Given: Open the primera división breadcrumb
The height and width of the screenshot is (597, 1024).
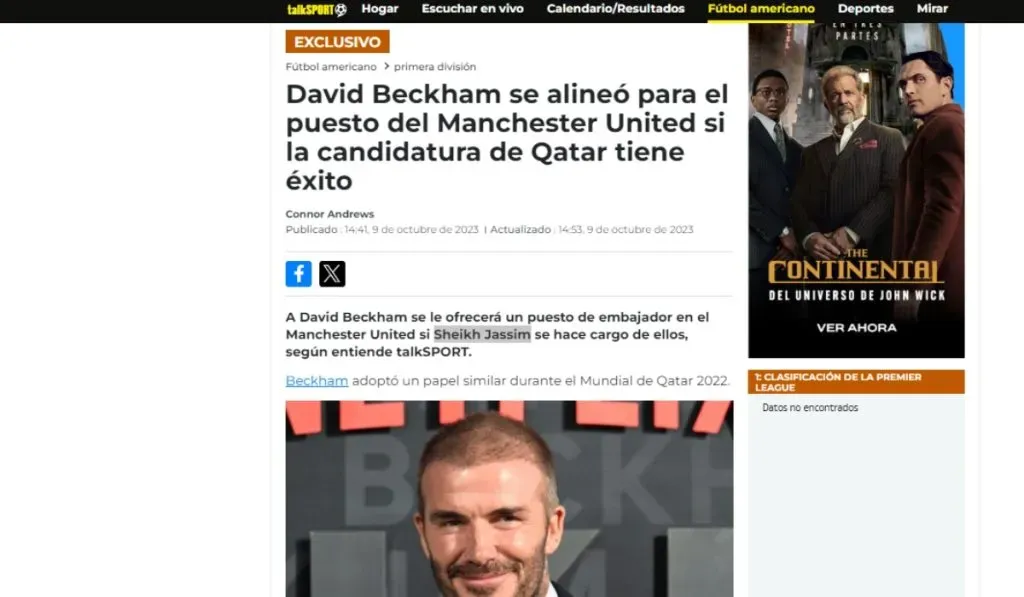Looking at the screenshot, I should click(x=434, y=67).
